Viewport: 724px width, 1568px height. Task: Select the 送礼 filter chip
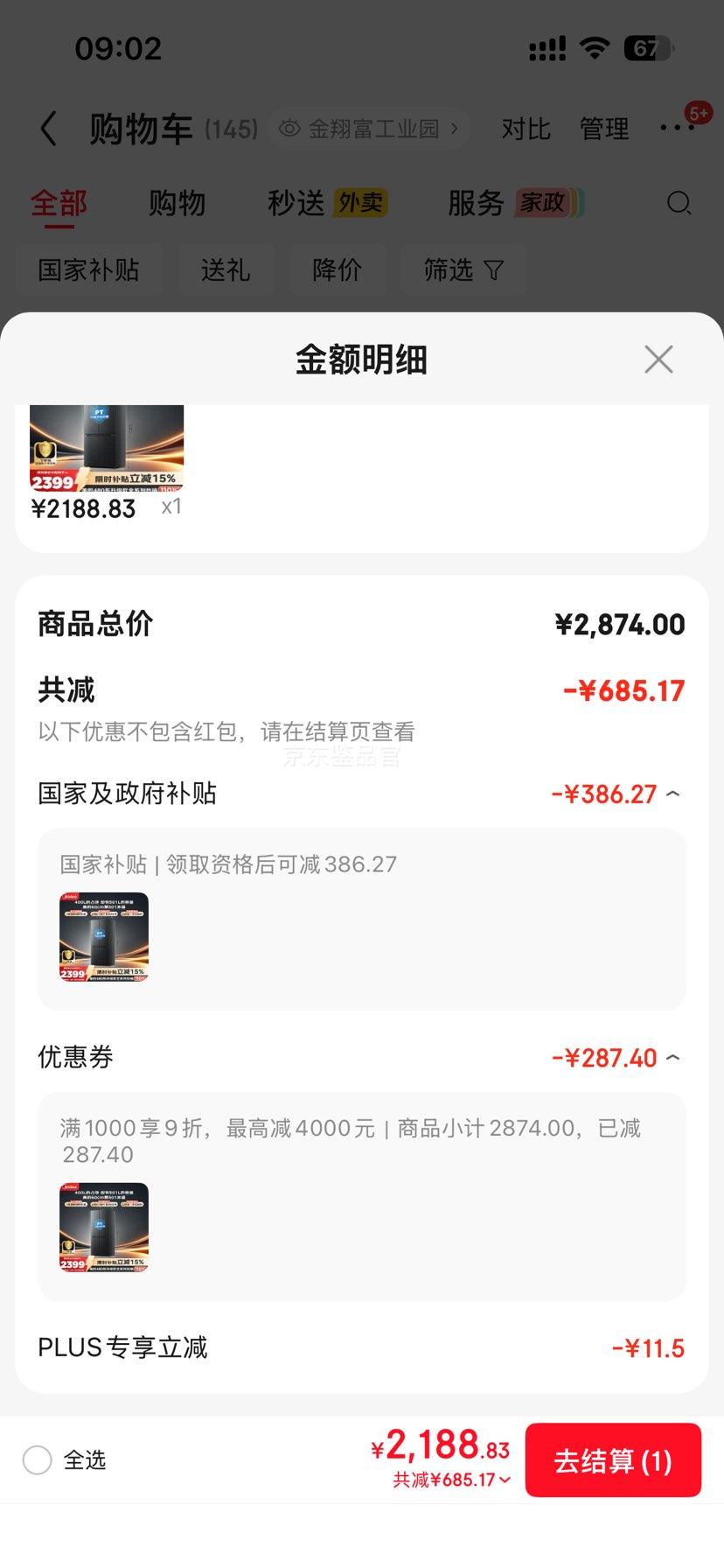click(x=226, y=269)
